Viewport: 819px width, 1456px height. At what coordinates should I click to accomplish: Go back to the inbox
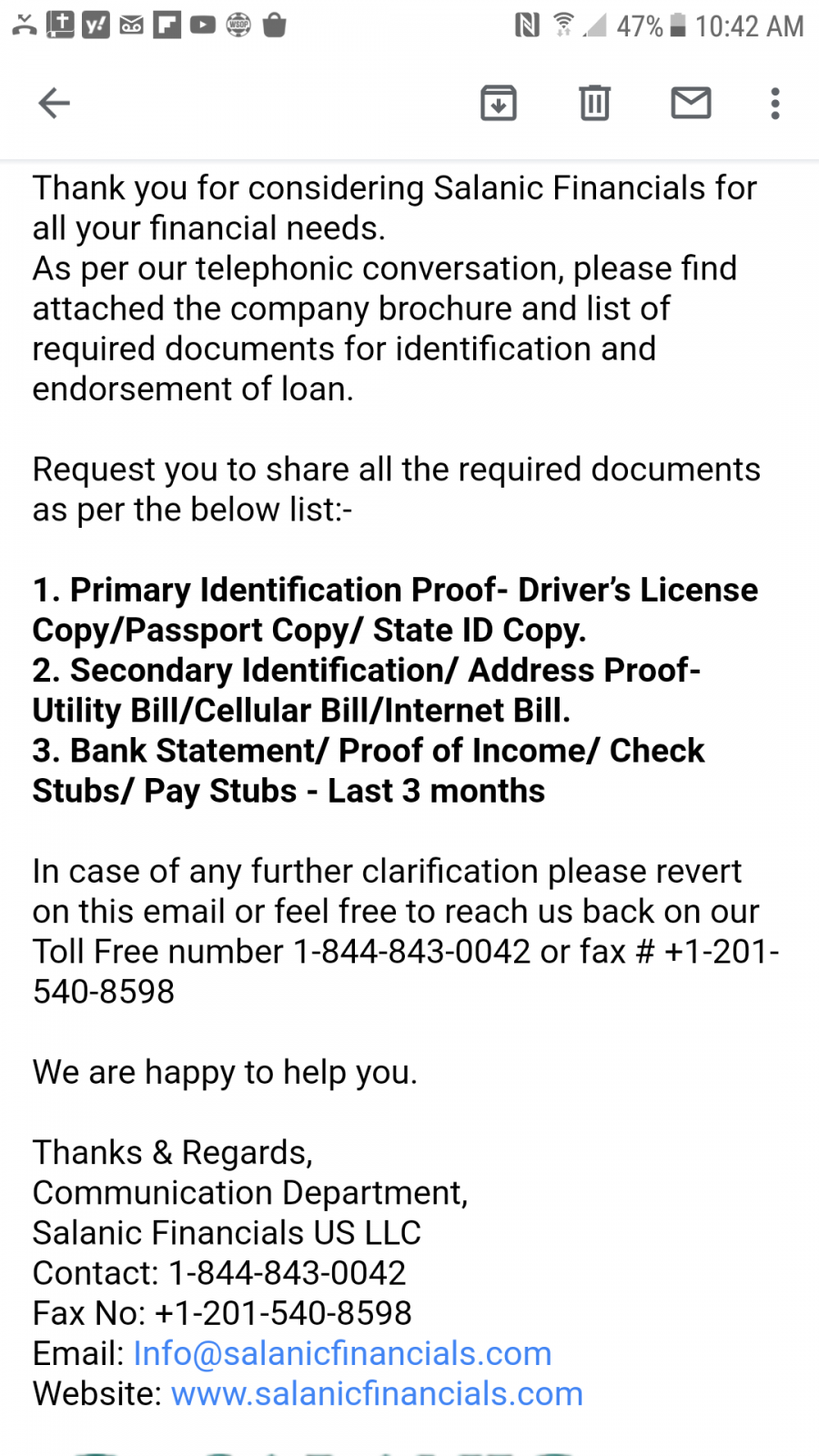click(54, 103)
